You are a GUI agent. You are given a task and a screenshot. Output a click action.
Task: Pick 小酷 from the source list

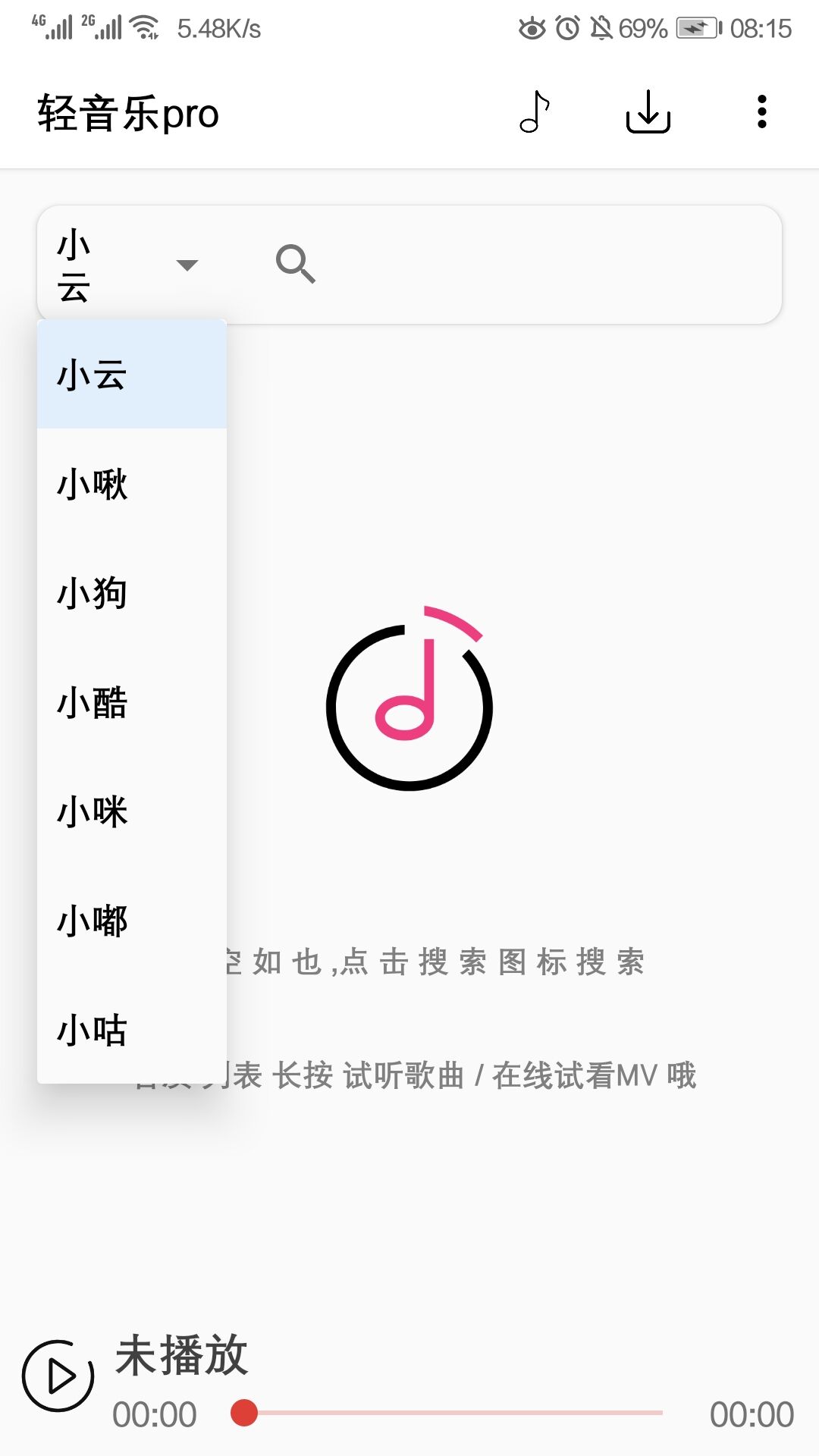point(132,702)
